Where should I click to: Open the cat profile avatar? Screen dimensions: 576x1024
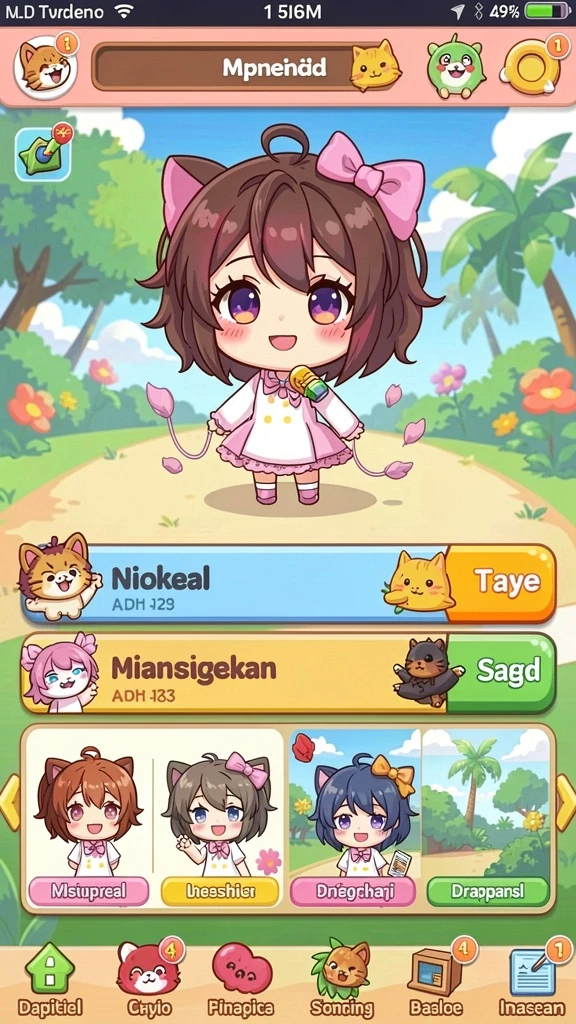coord(46,66)
